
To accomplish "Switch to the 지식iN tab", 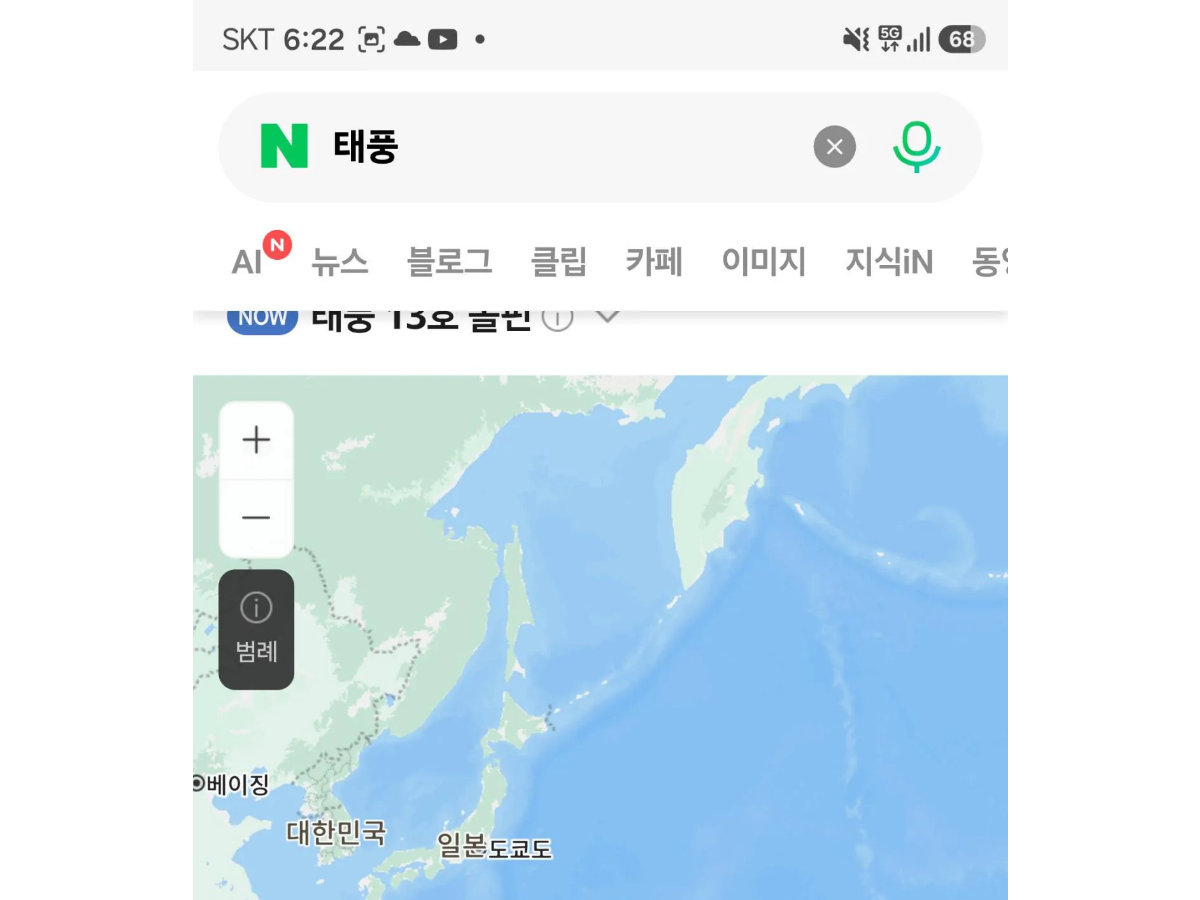I will 889,262.
